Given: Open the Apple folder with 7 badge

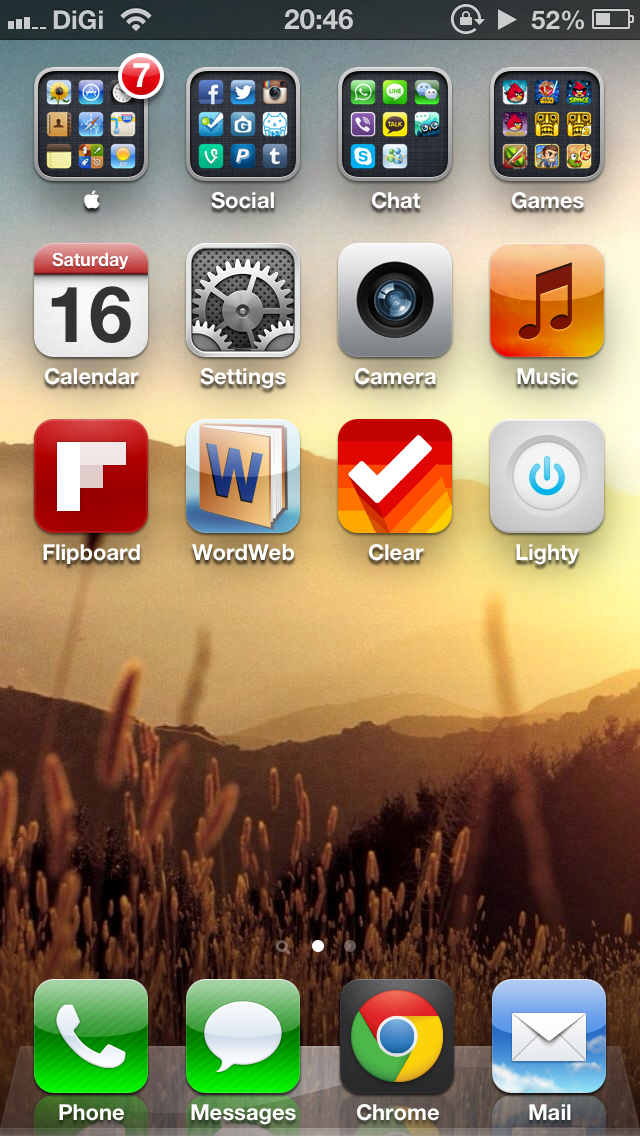Looking at the screenshot, I should (91, 124).
